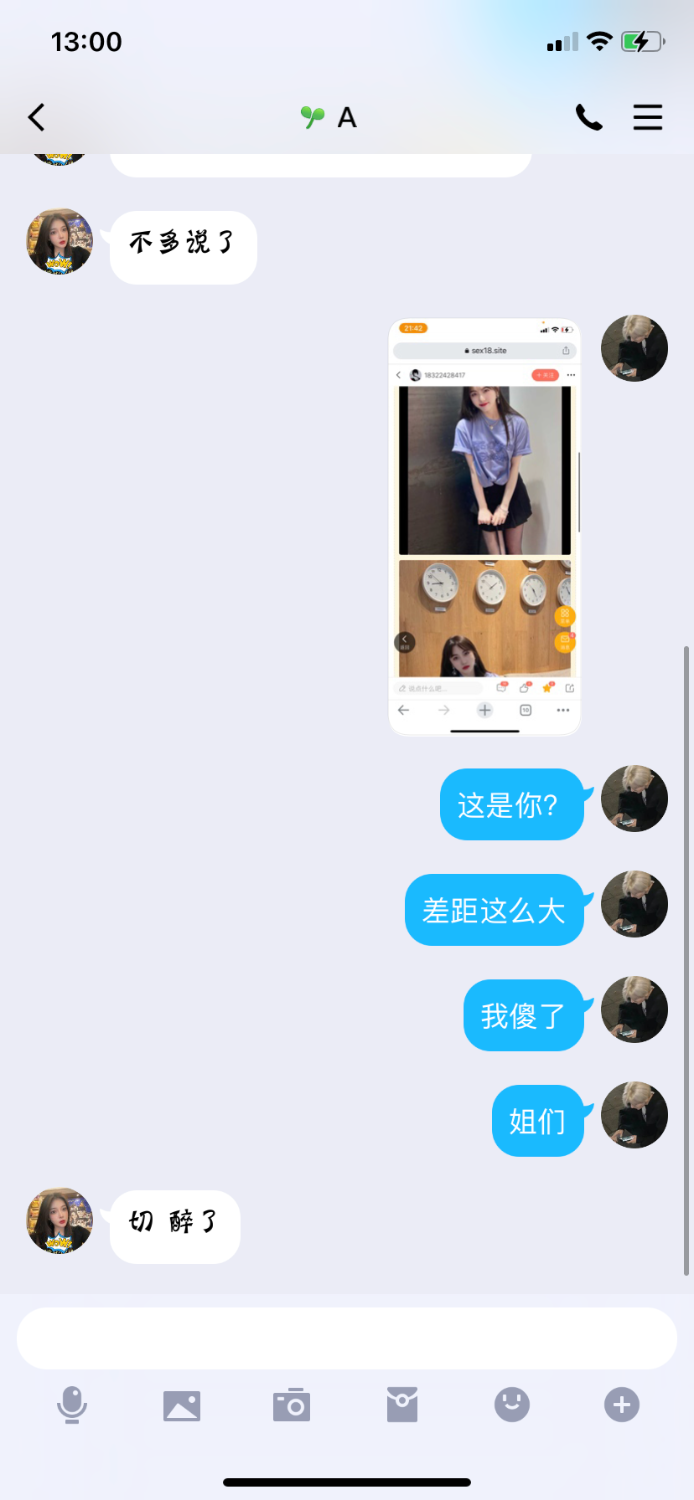Open my avatar next to 这是你?
The width and height of the screenshot is (694, 1500).
point(634,799)
